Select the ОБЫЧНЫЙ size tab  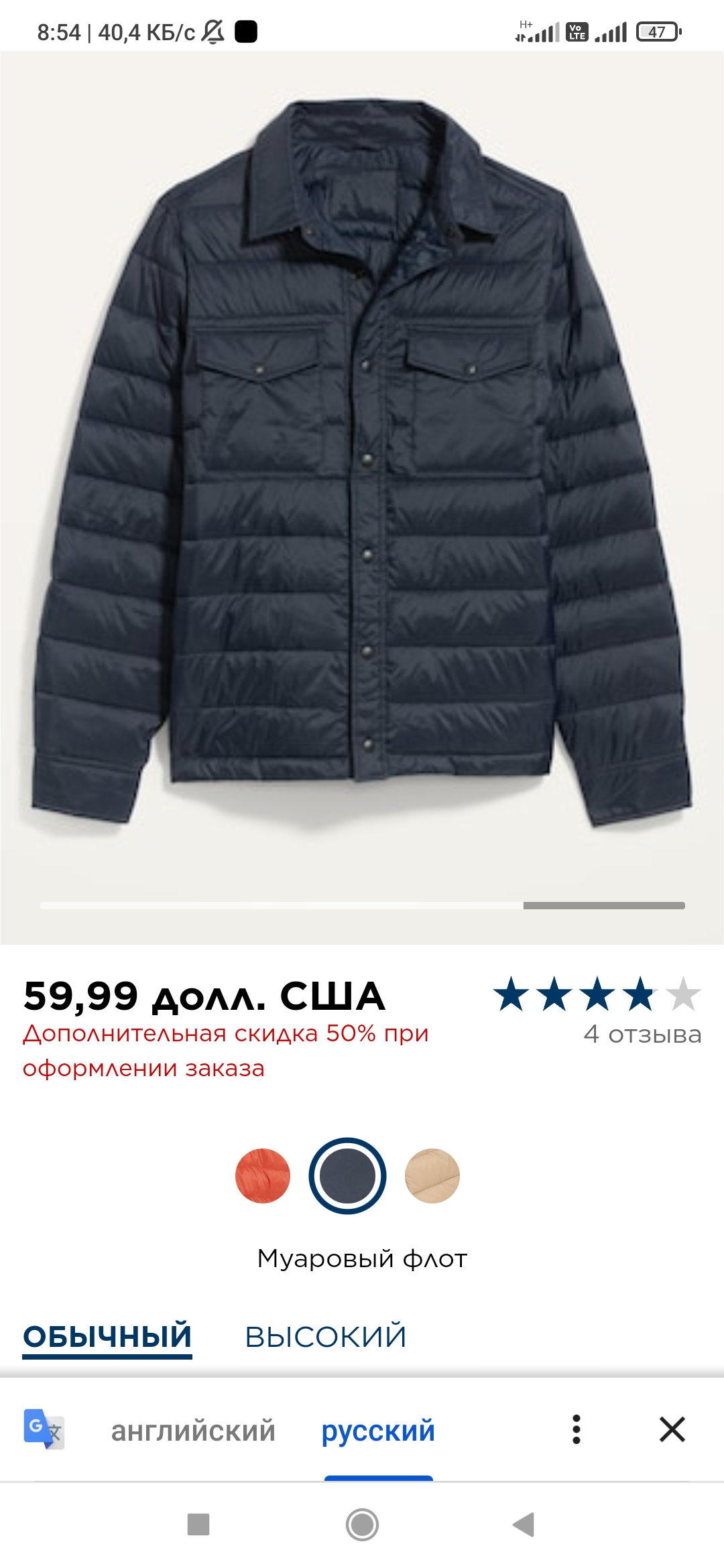(x=107, y=1337)
